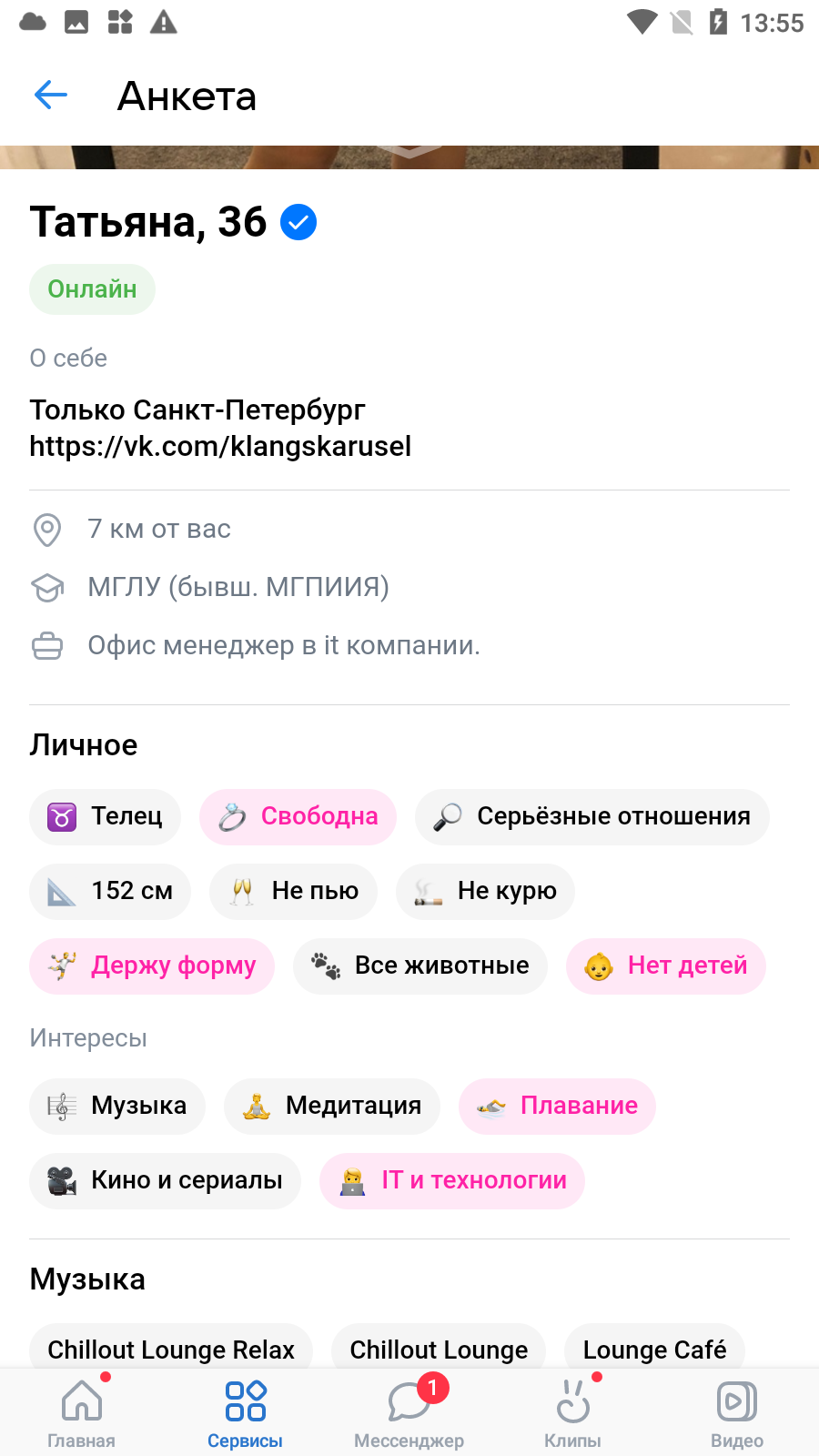This screenshot has height=1456, width=819.
Task: Select the Плавание interest chip
Action: coord(557,1106)
